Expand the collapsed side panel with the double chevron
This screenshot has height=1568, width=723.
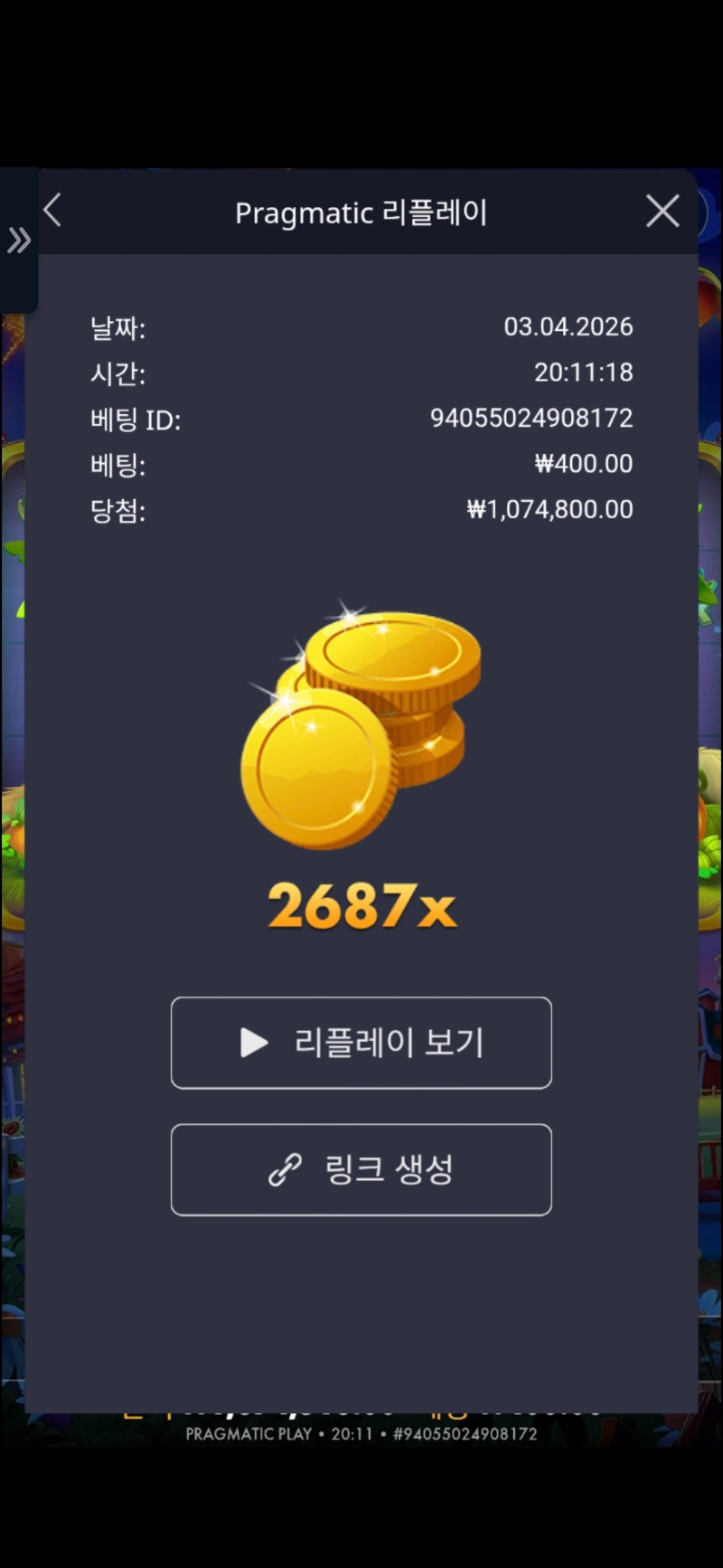click(19, 241)
